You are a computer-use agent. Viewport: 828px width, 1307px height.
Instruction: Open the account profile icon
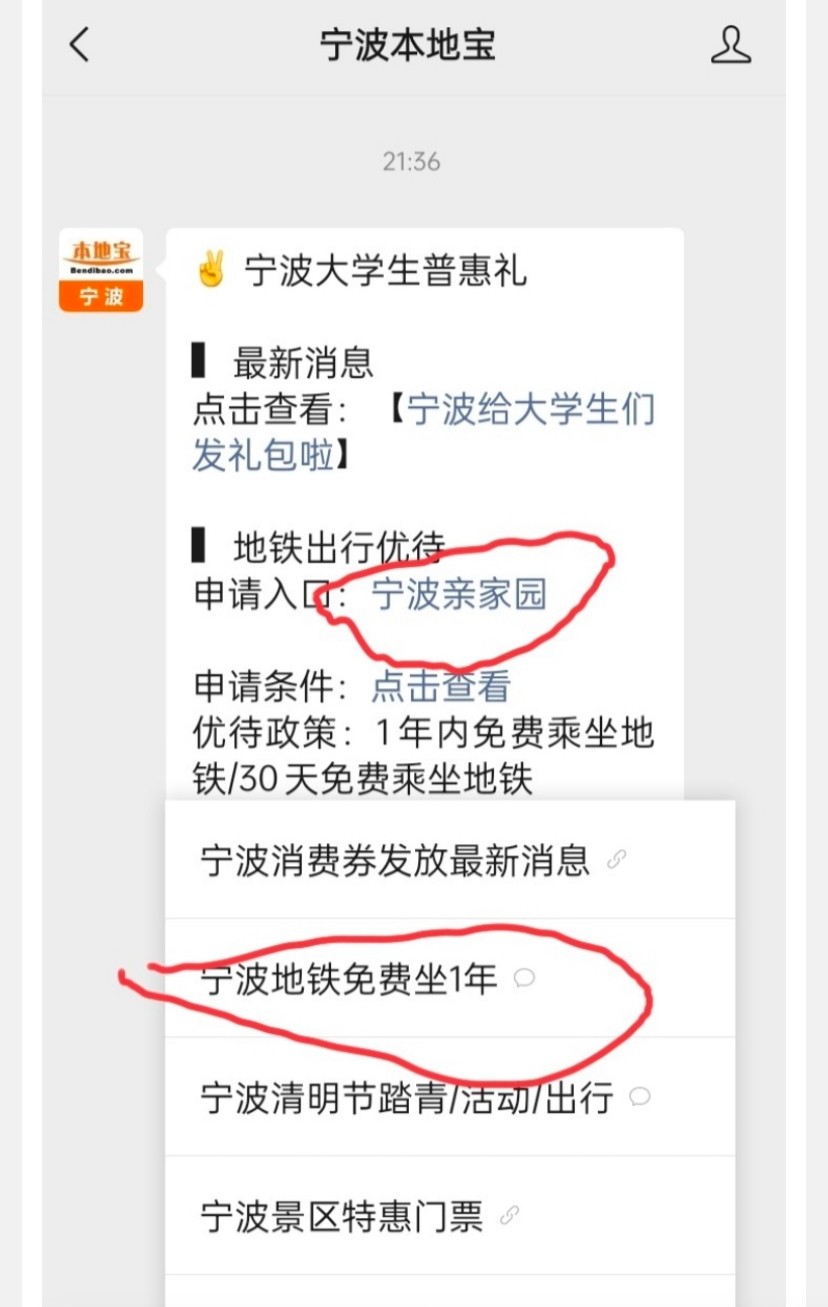pos(731,45)
